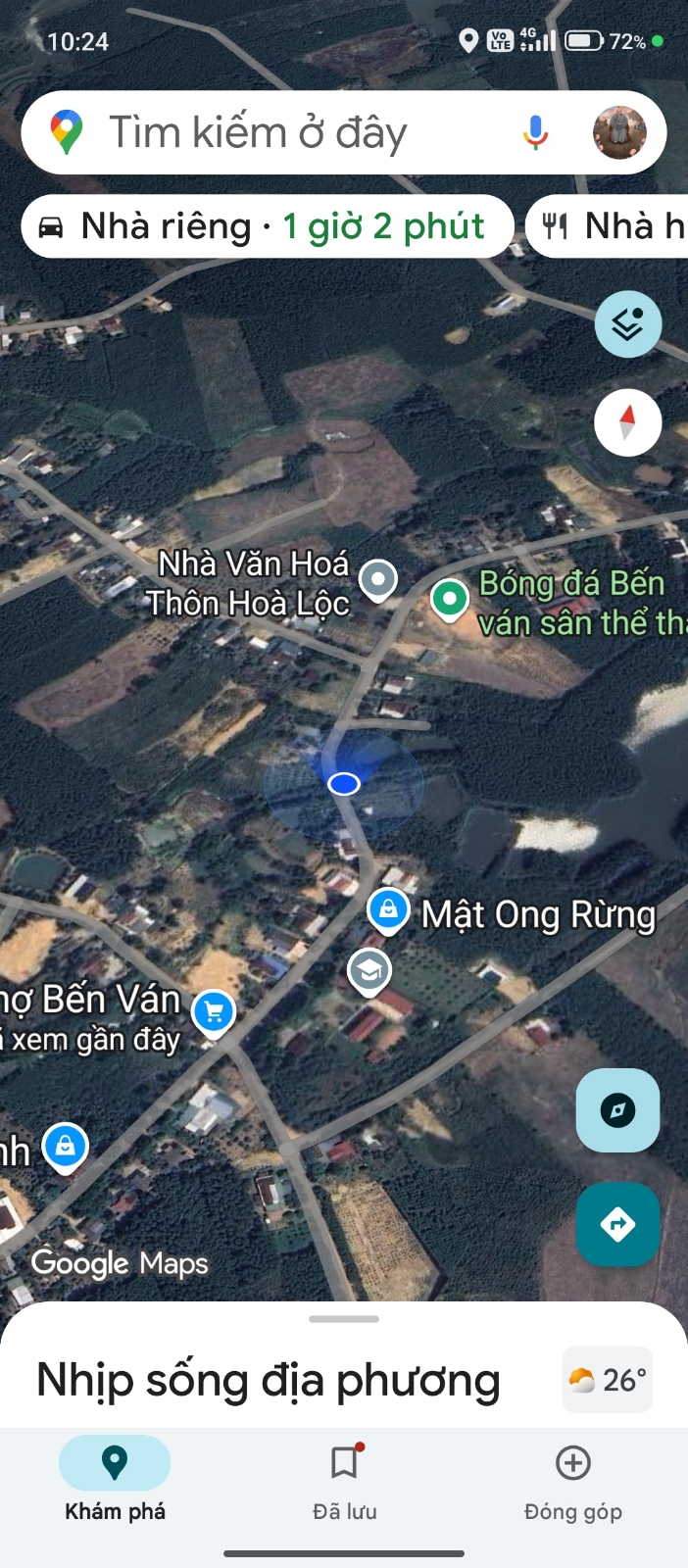The height and width of the screenshot is (1568, 688).
Task: Check the 26° weather badge
Action: click(607, 1380)
